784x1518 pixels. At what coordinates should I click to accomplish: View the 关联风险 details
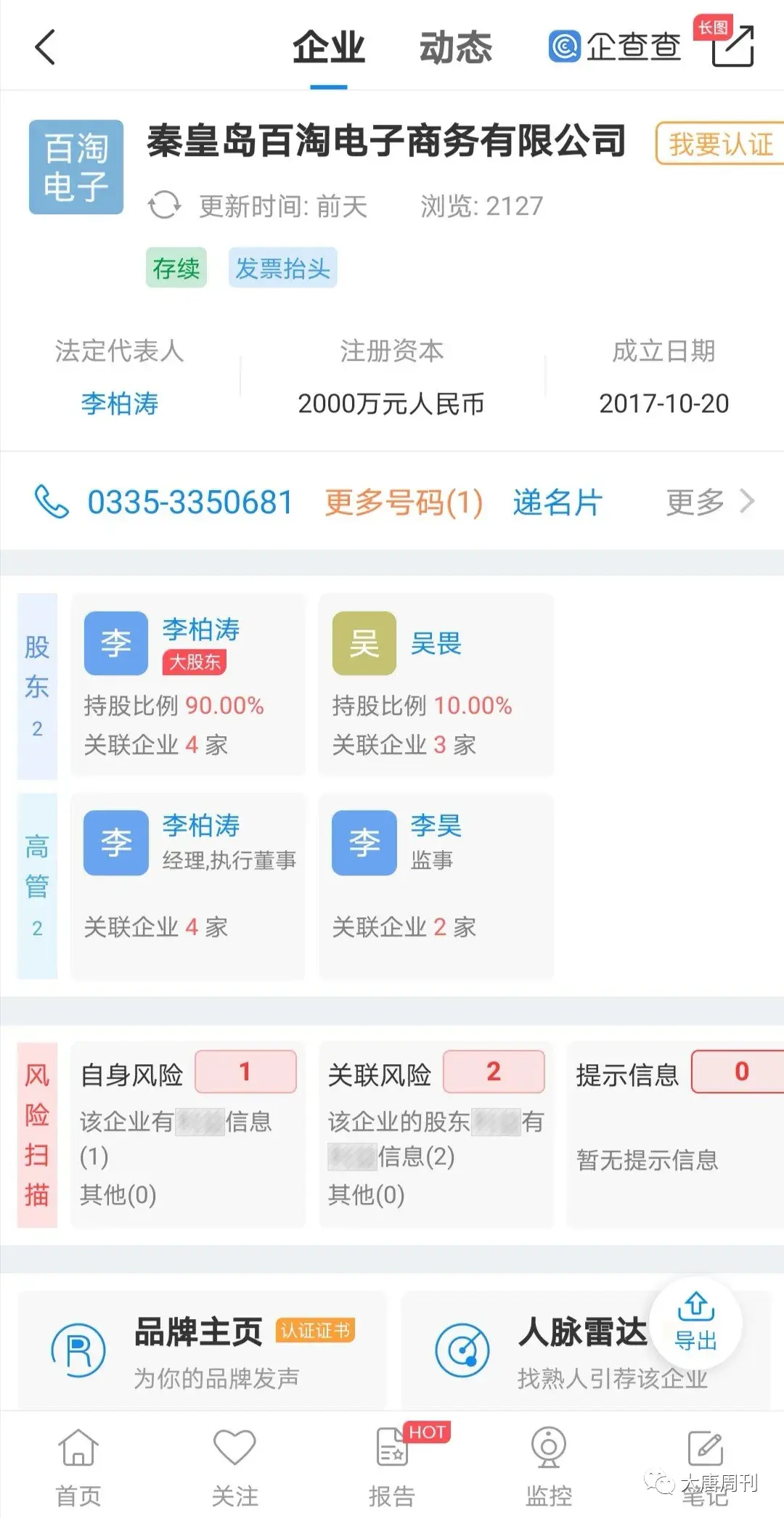(x=436, y=1134)
